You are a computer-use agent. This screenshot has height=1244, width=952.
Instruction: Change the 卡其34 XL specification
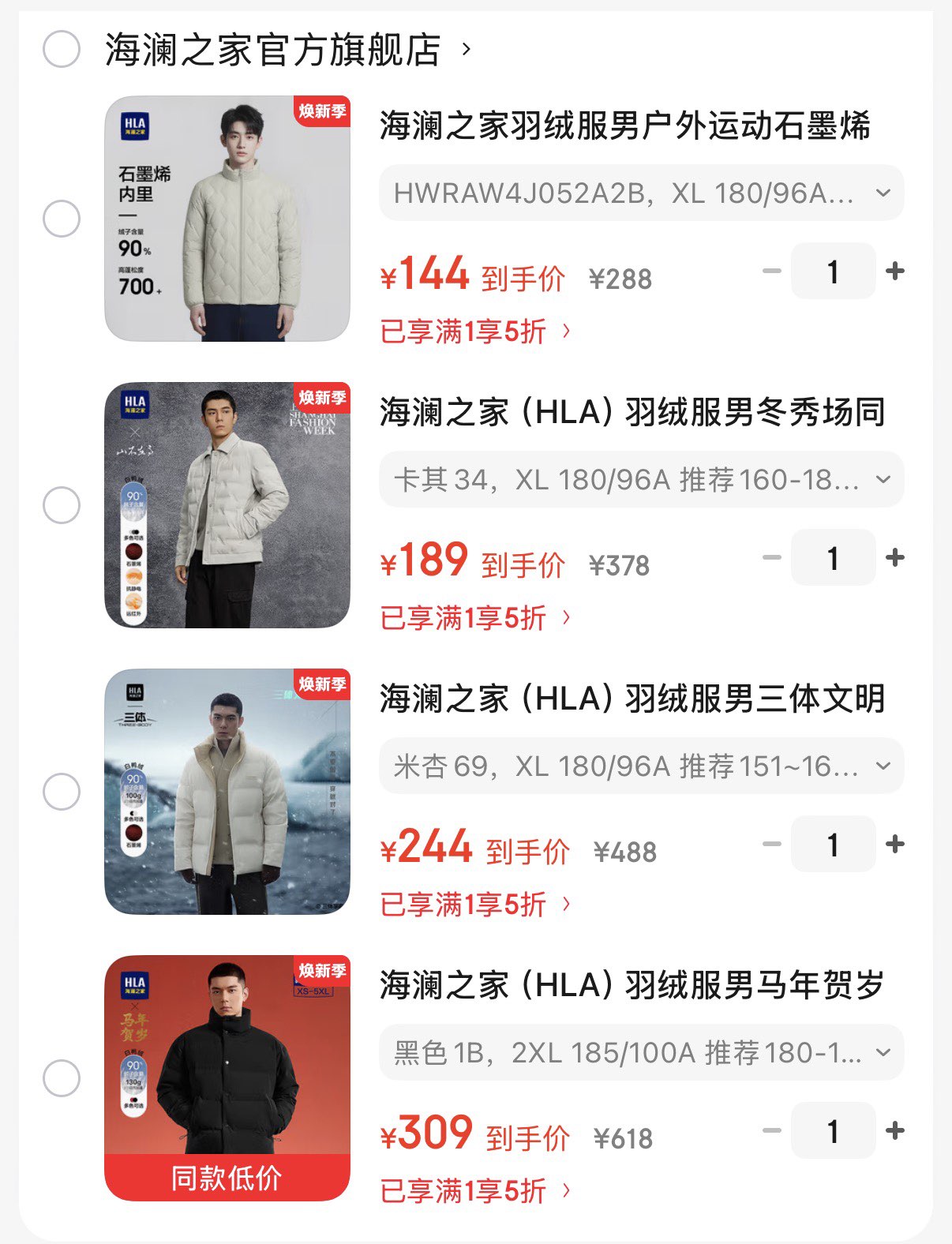[x=641, y=479]
